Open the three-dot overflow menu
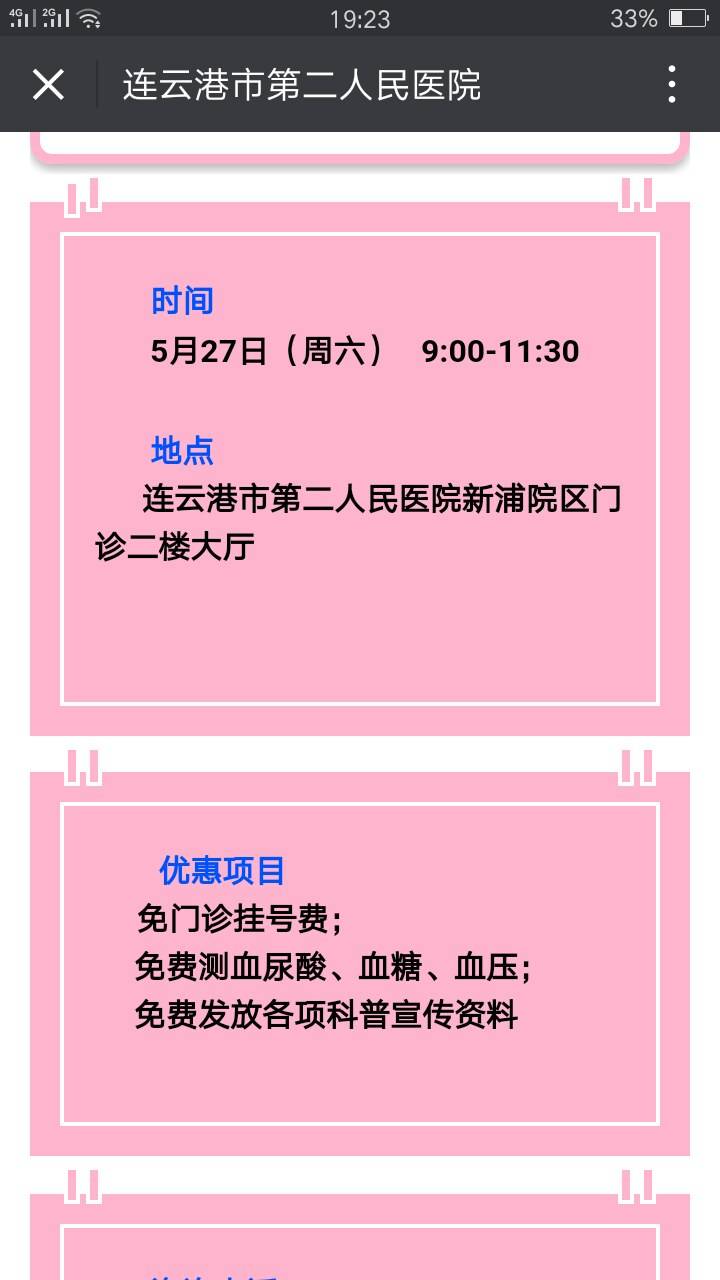 (671, 85)
